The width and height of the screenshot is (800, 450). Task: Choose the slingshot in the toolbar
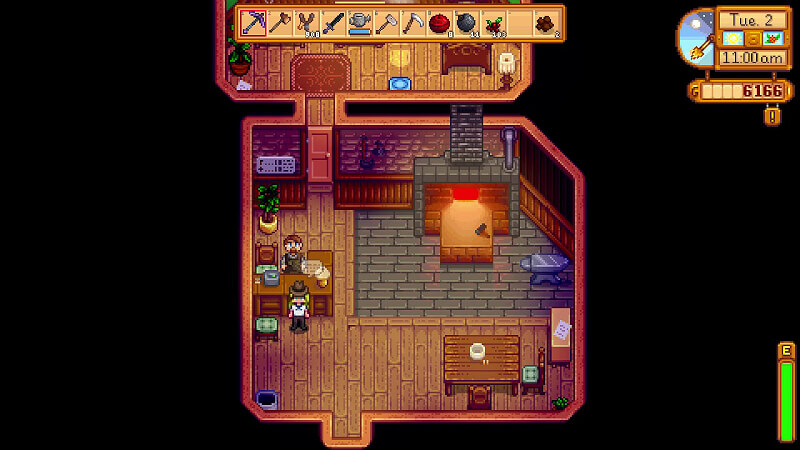pyautogui.click(x=307, y=23)
